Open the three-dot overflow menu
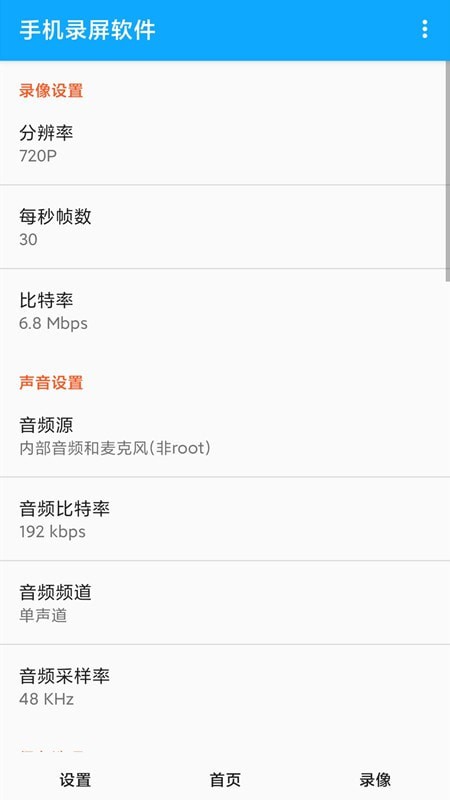Screen dimensions: 450x800 click(424, 30)
